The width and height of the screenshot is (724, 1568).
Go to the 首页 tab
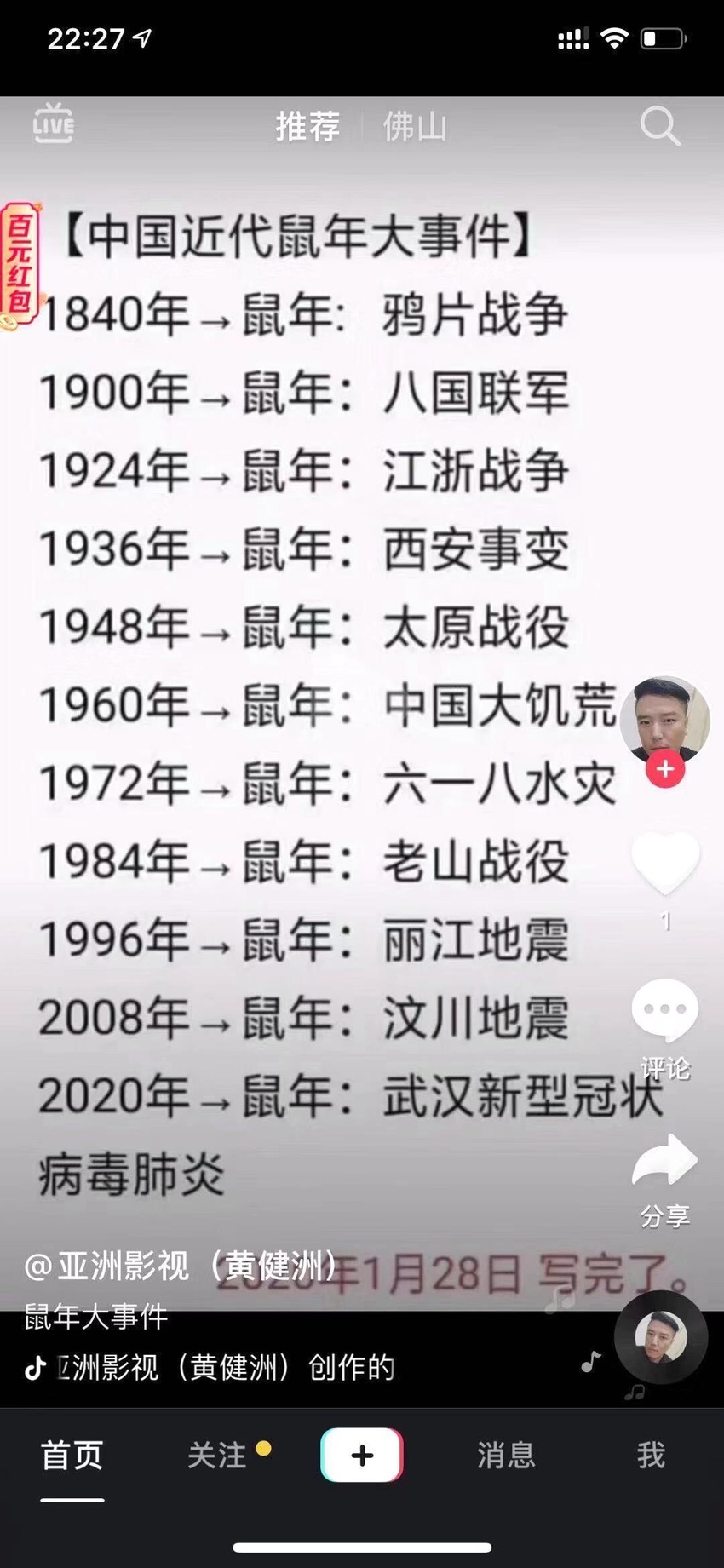[x=72, y=1456]
